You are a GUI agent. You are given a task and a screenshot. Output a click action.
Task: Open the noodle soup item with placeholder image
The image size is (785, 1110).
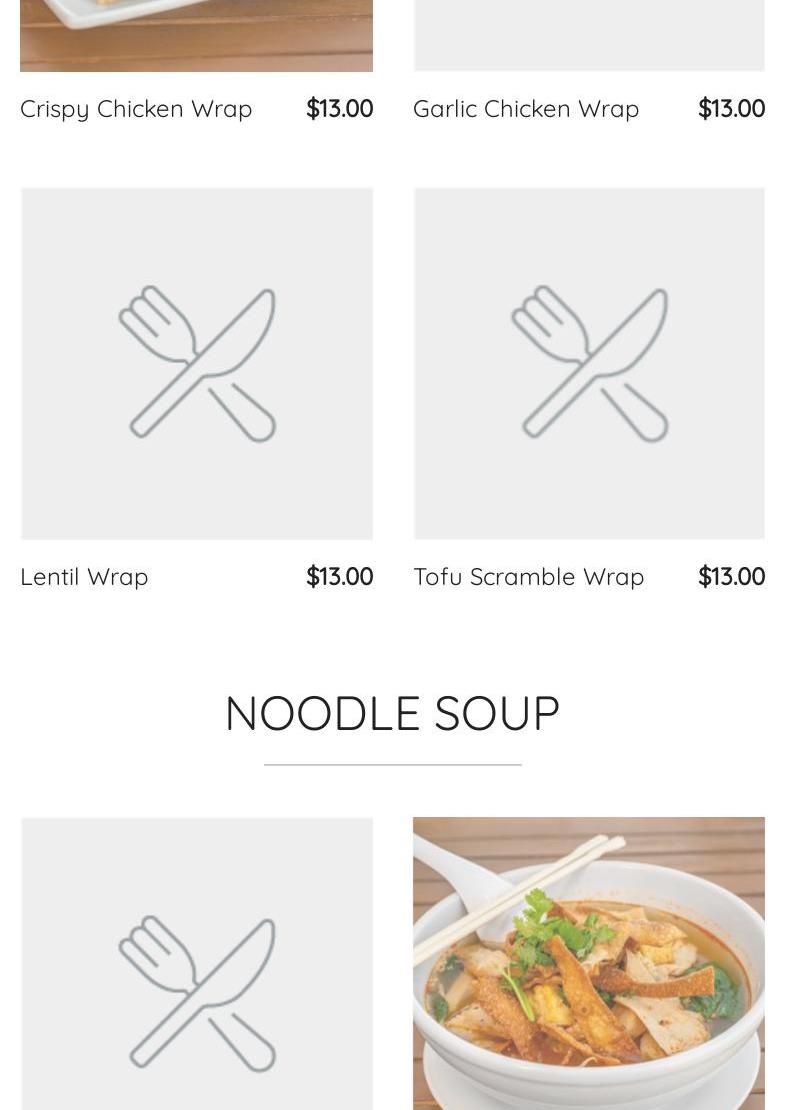pyautogui.click(x=196, y=962)
